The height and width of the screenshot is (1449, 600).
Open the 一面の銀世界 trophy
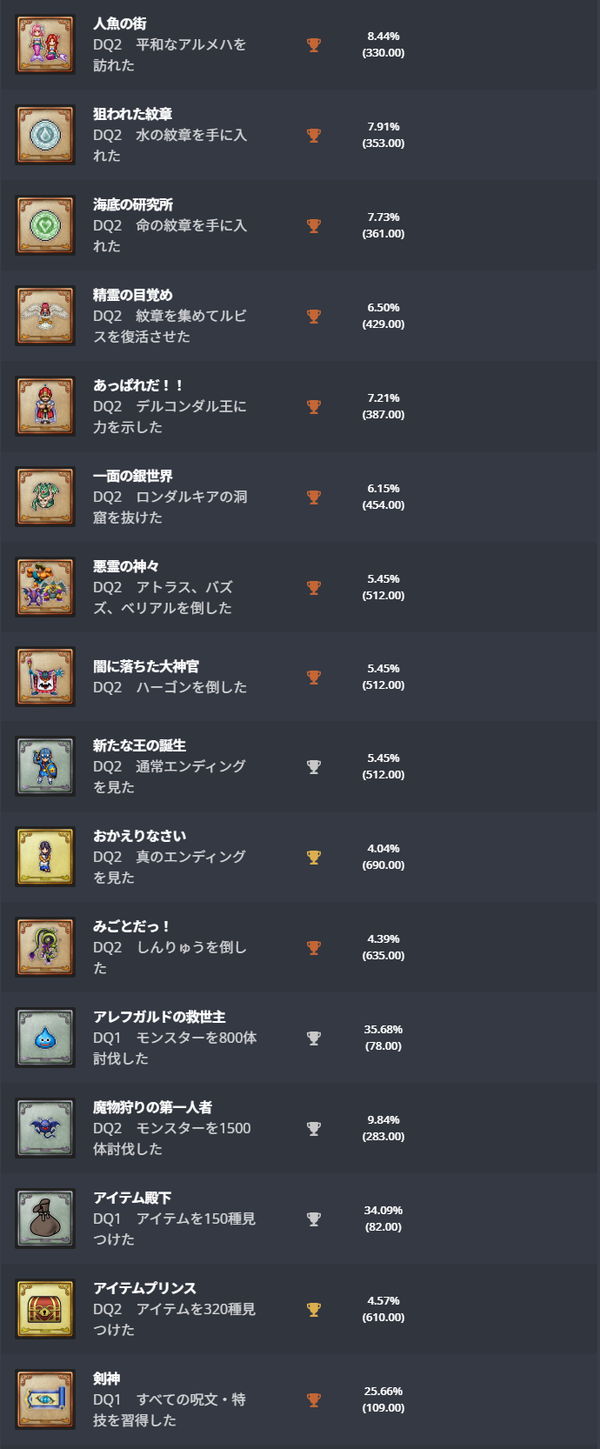132,476
